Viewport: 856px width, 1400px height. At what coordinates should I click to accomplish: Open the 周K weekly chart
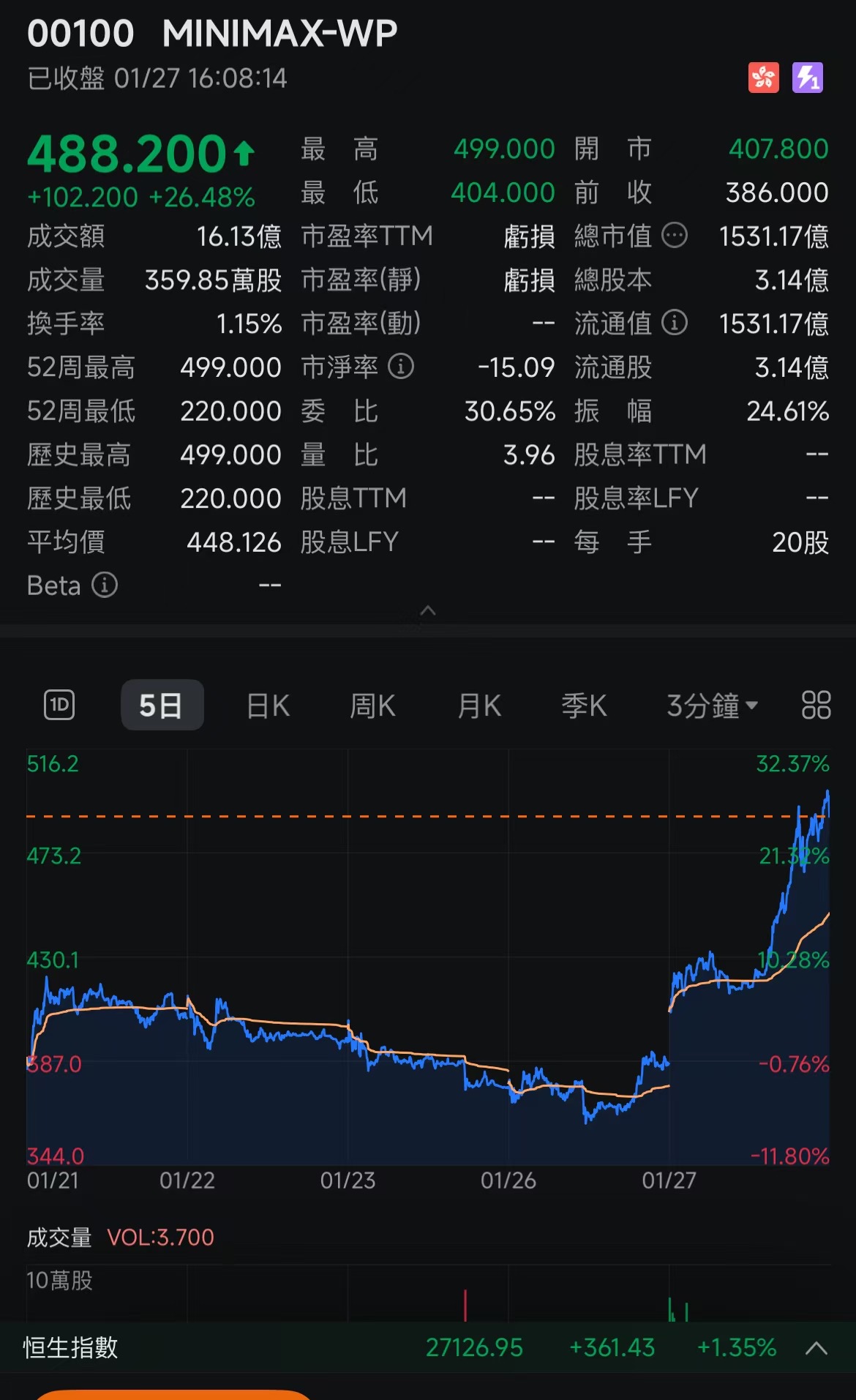372,706
